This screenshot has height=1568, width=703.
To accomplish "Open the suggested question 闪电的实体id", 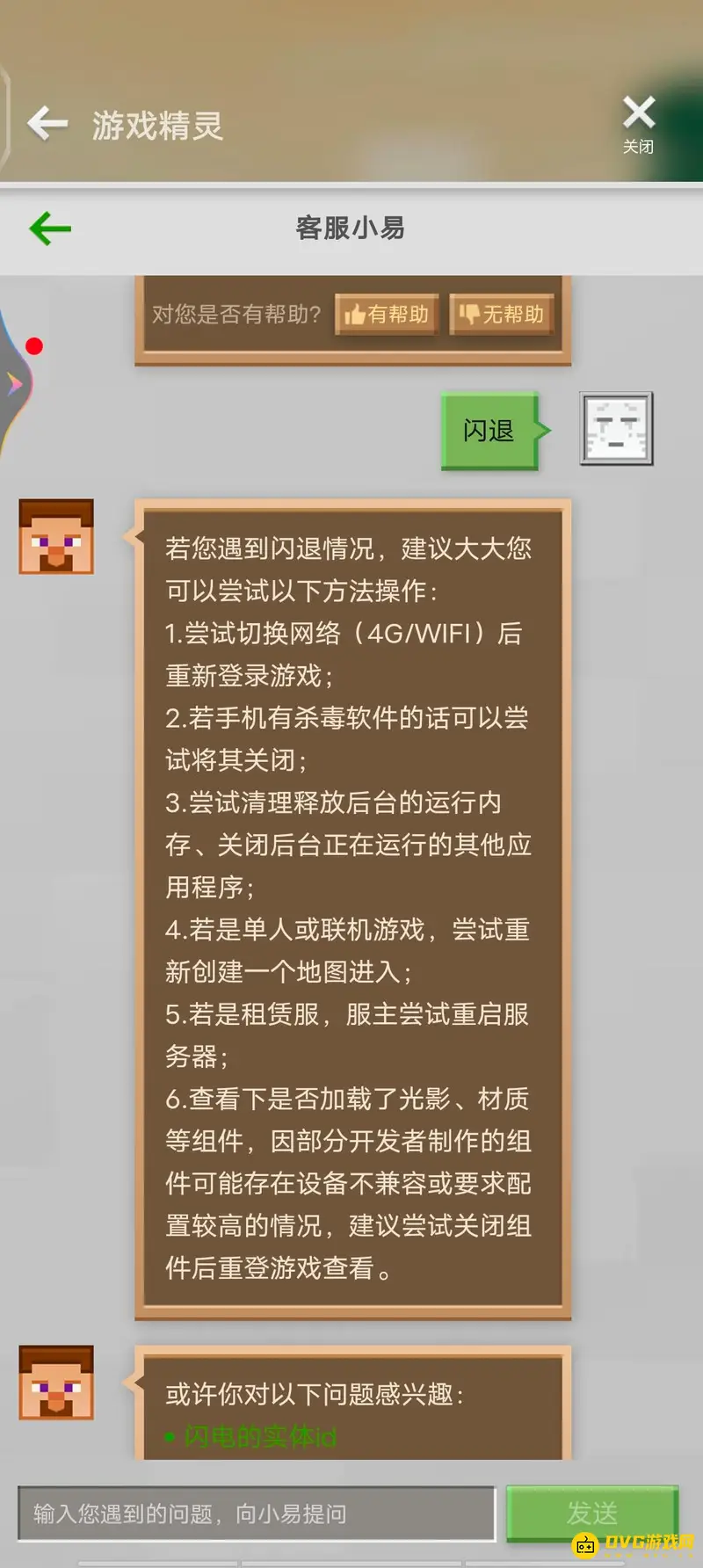I will point(259,1436).
